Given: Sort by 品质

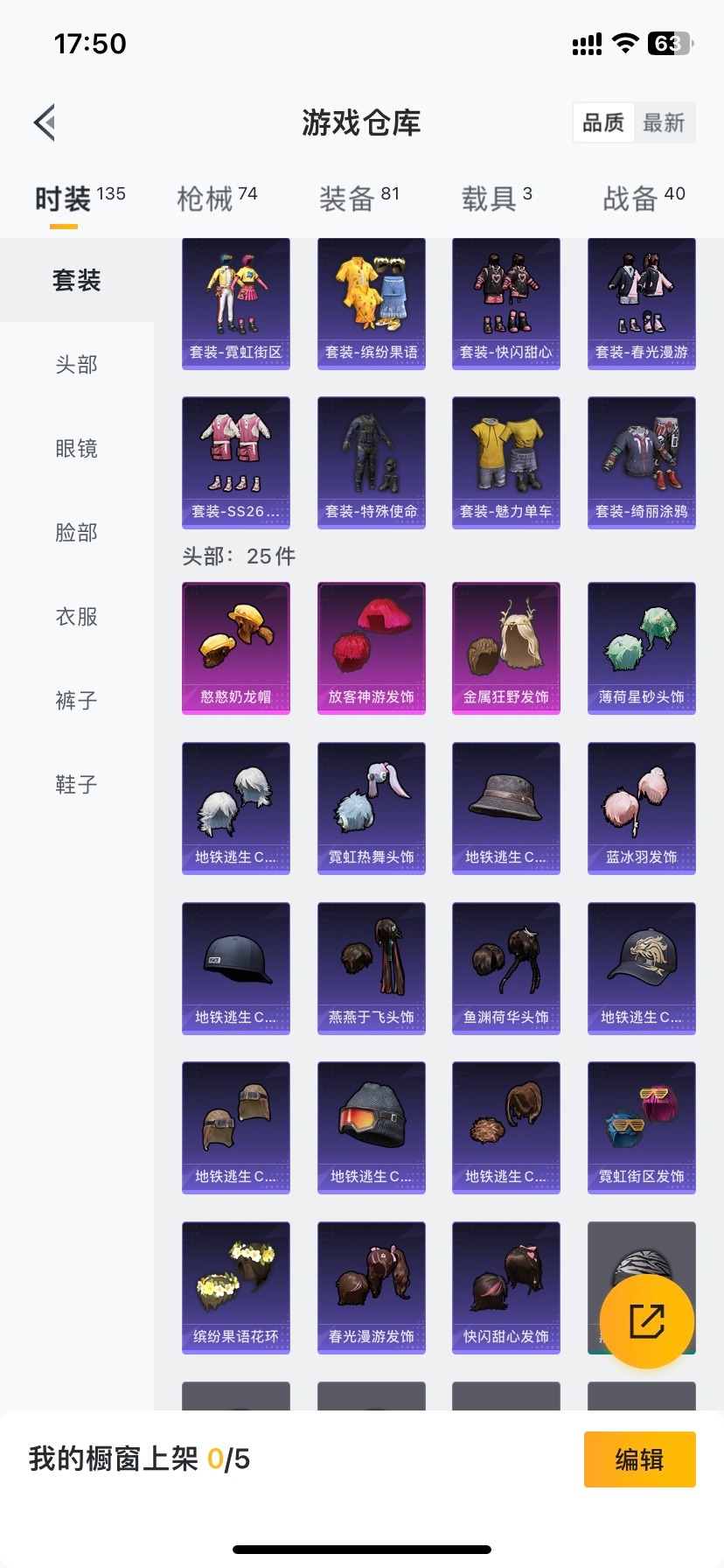Looking at the screenshot, I should coord(603,122).
